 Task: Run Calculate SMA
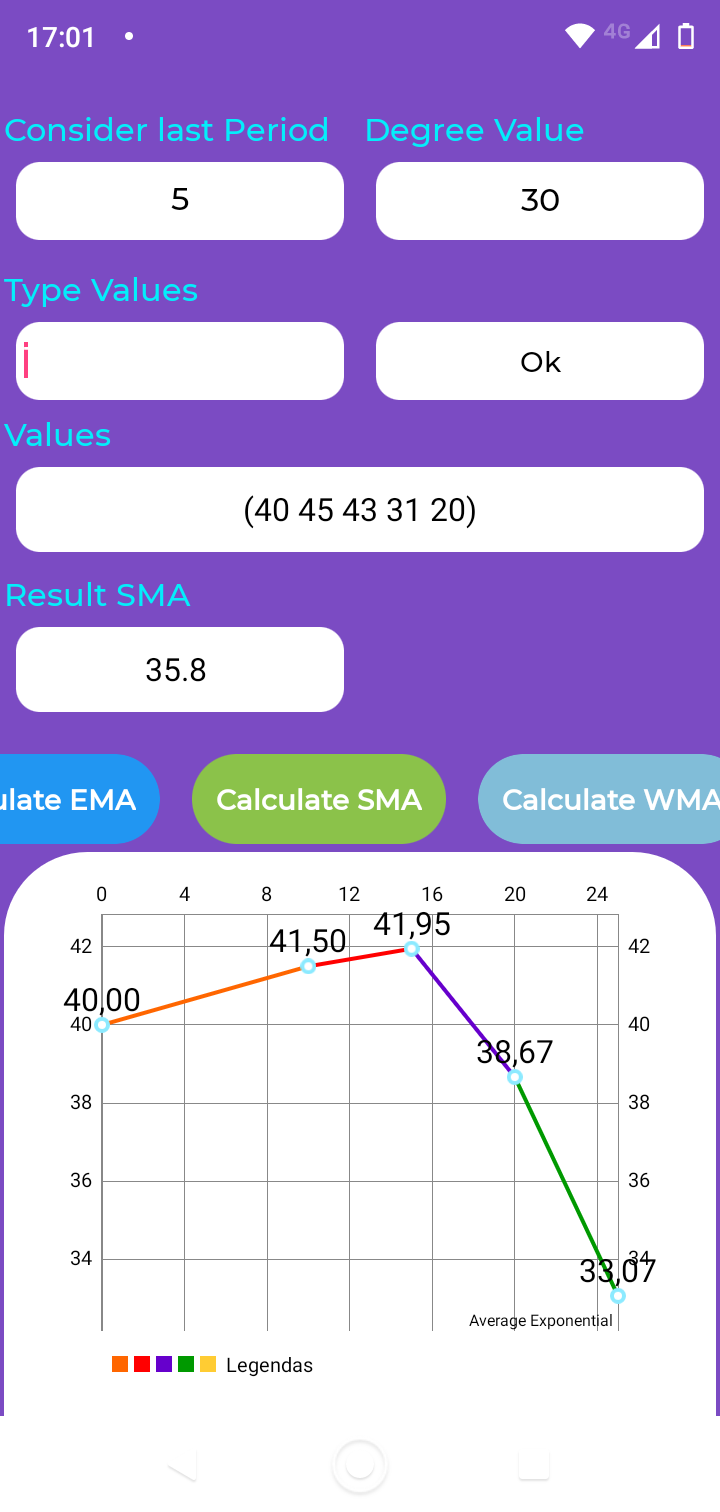319,799
